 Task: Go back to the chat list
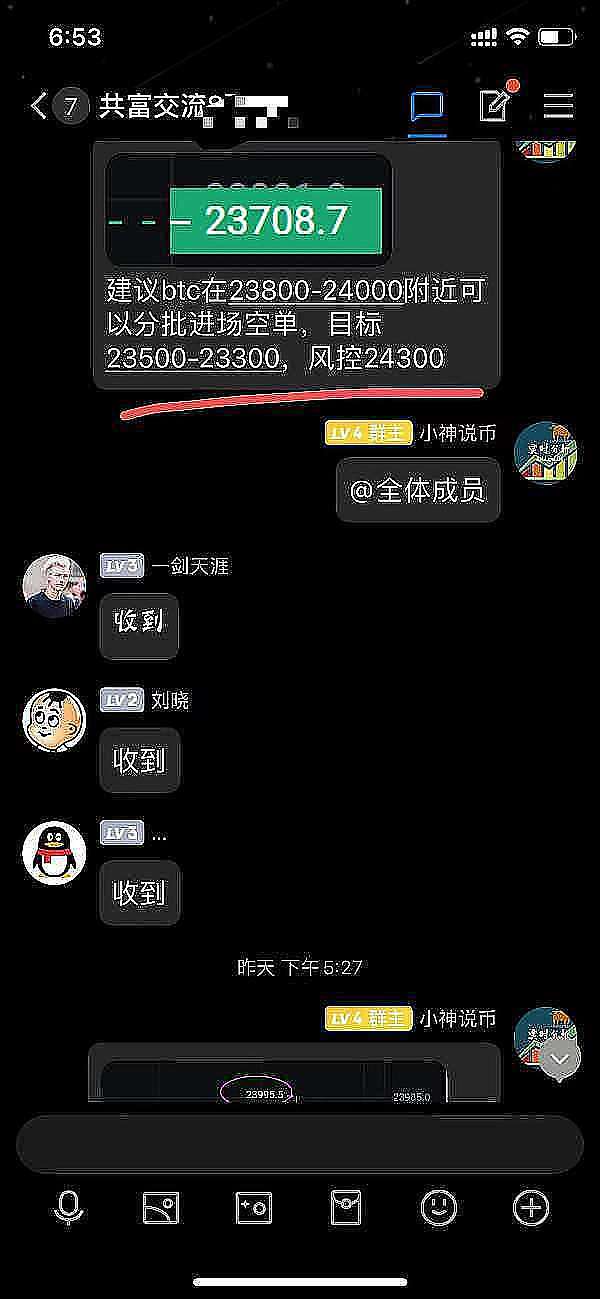click(40, 106)
